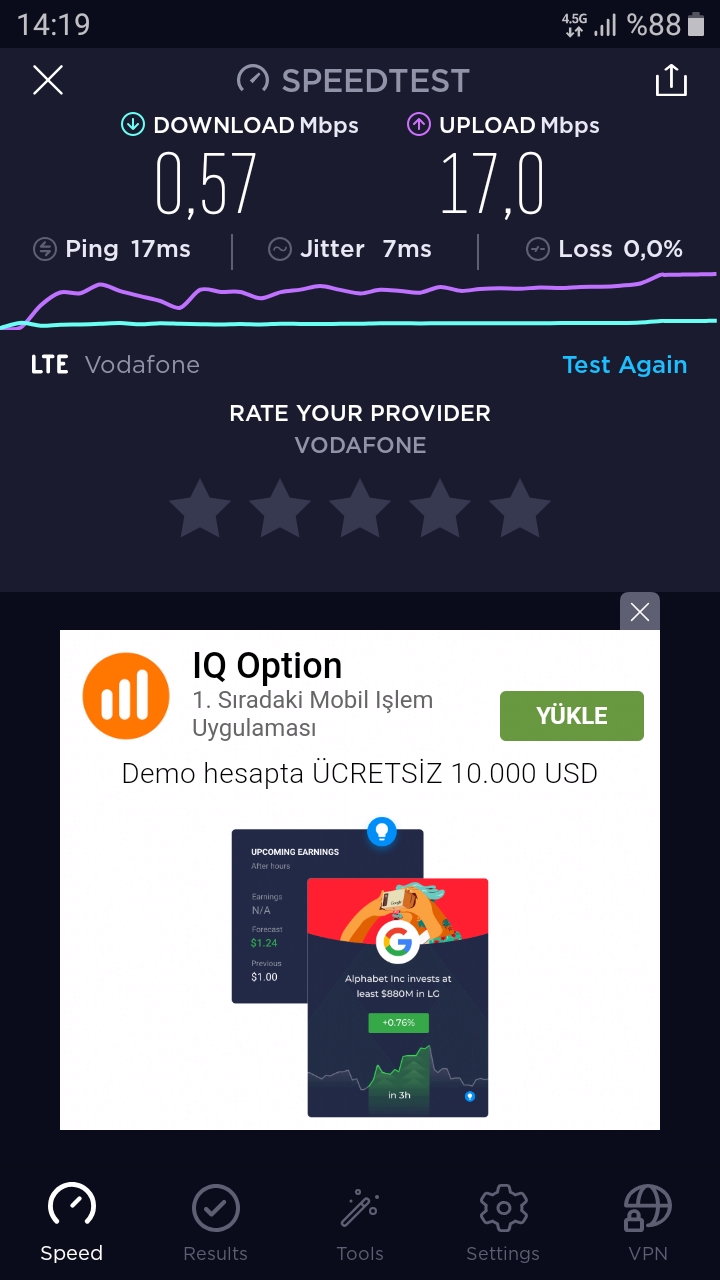Tap the YÜKLE install button

(x=572, y=715)
